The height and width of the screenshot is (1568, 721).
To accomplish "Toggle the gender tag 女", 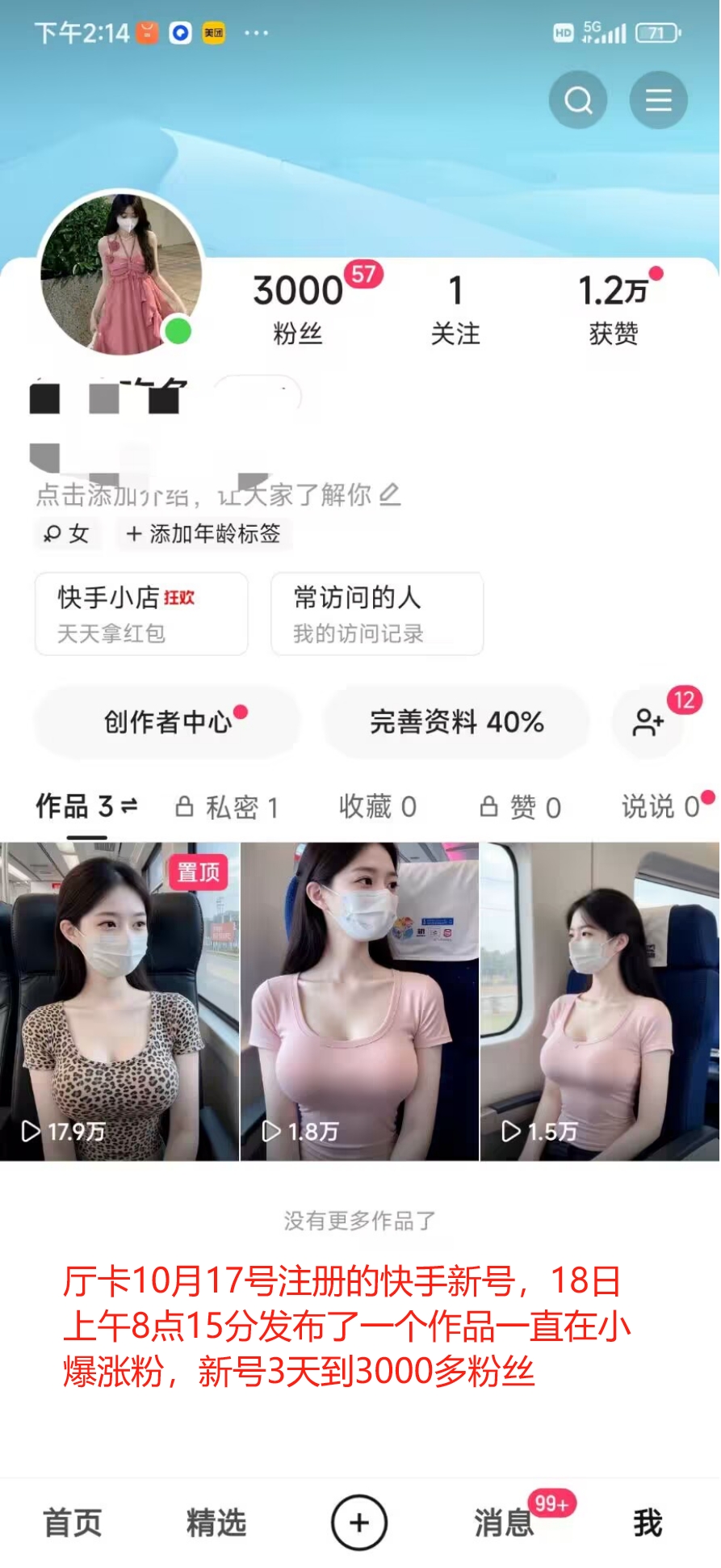I will [67, 534].
